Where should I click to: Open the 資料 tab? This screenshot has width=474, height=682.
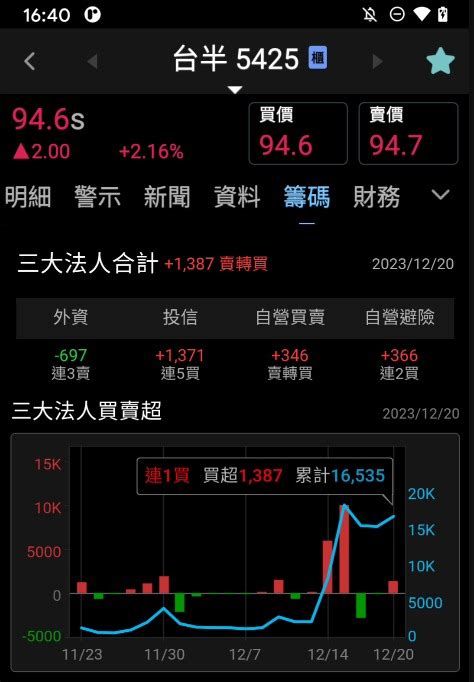[x=237, y=197]
